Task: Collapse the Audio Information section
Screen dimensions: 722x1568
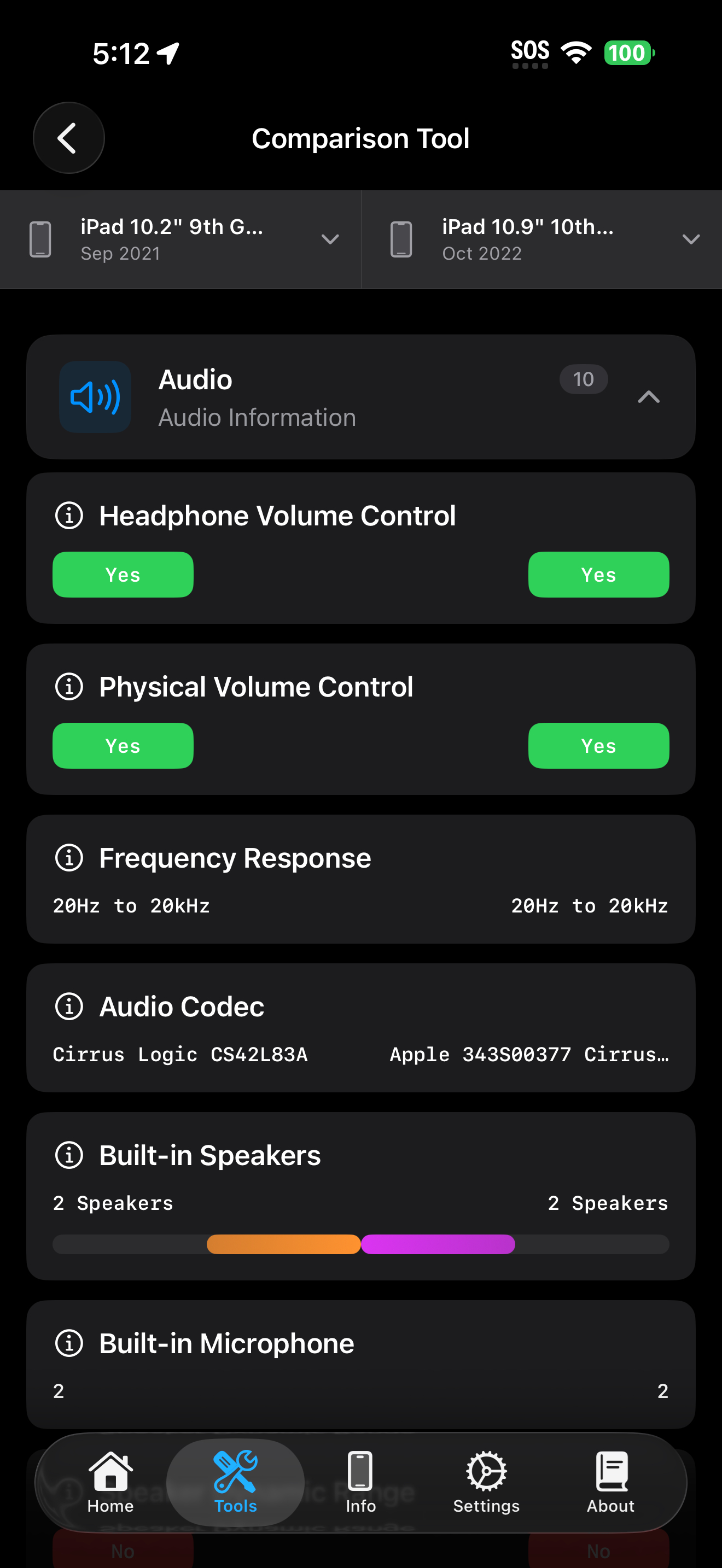Action: coord(649,397)
